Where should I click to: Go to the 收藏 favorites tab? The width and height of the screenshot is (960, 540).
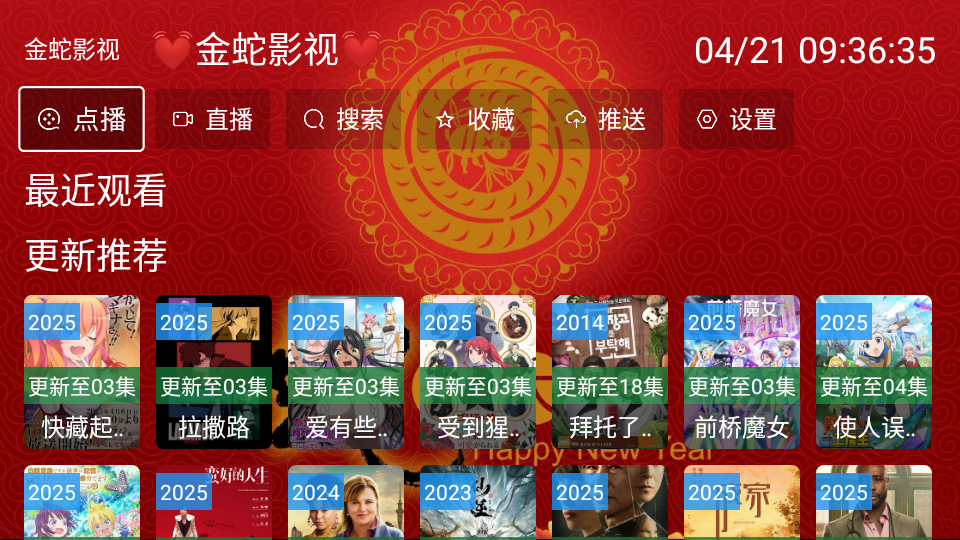[474, 120]
